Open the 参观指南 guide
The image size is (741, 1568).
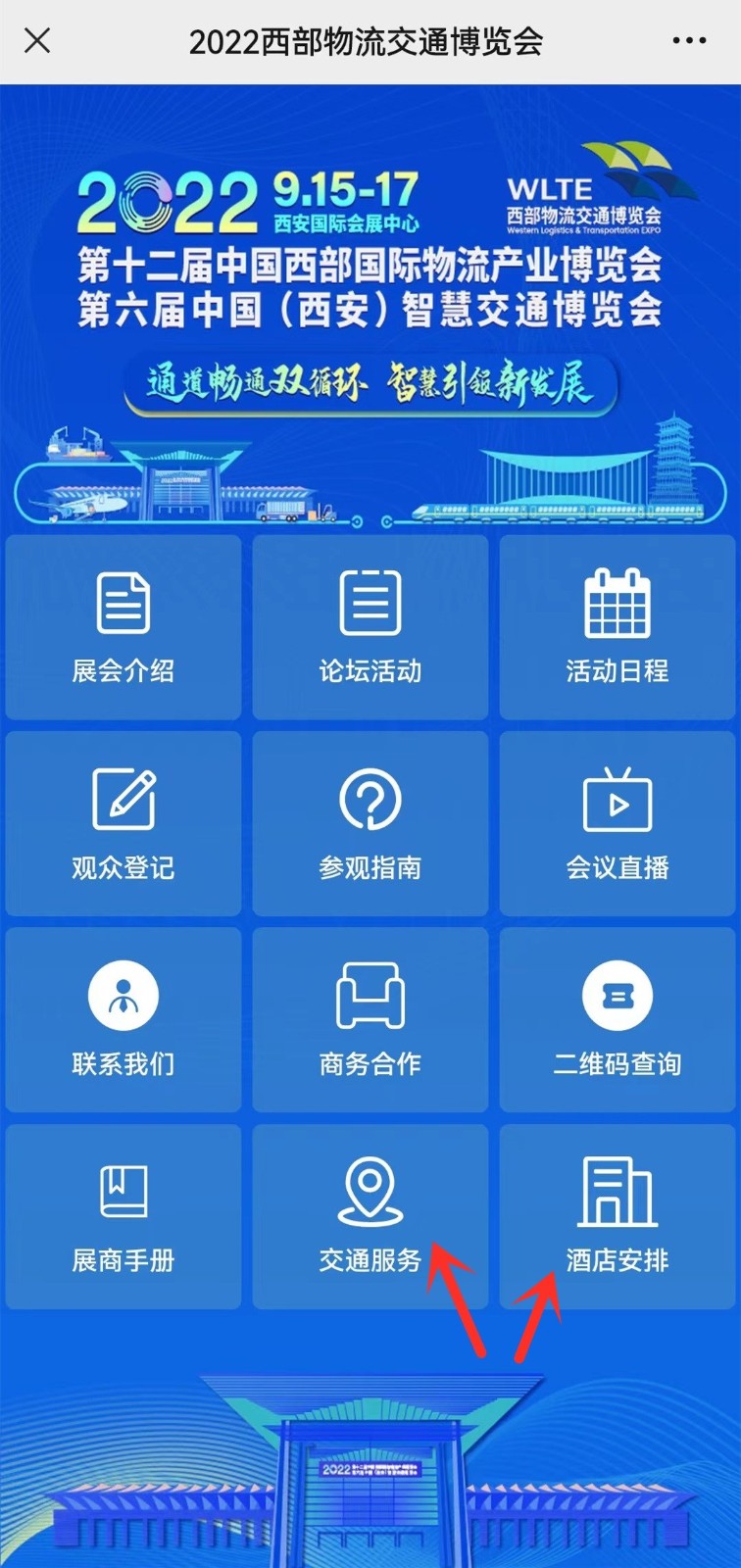point(370,824)
